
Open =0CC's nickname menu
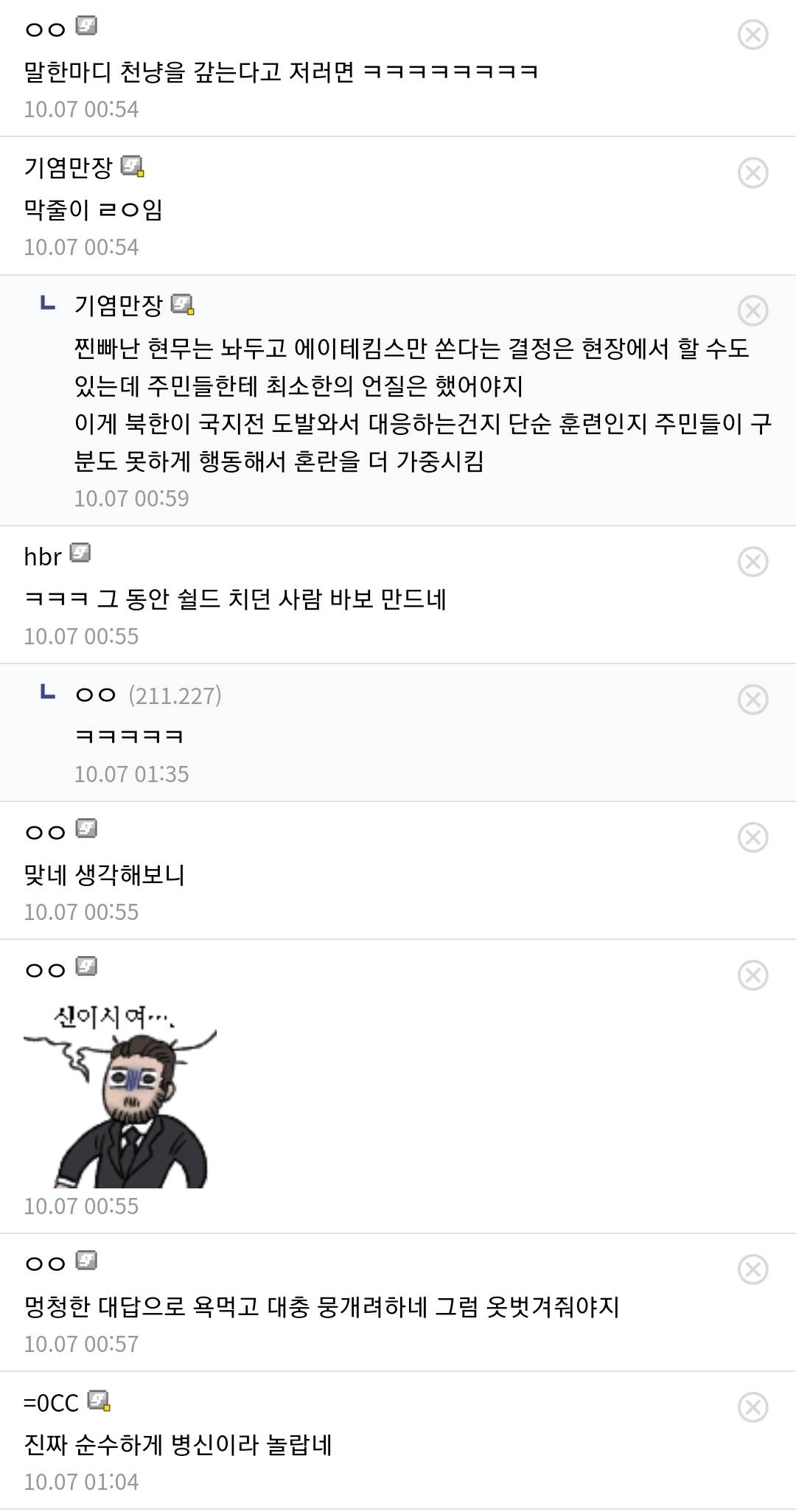pyautogui.click(x=51, y=1402)
